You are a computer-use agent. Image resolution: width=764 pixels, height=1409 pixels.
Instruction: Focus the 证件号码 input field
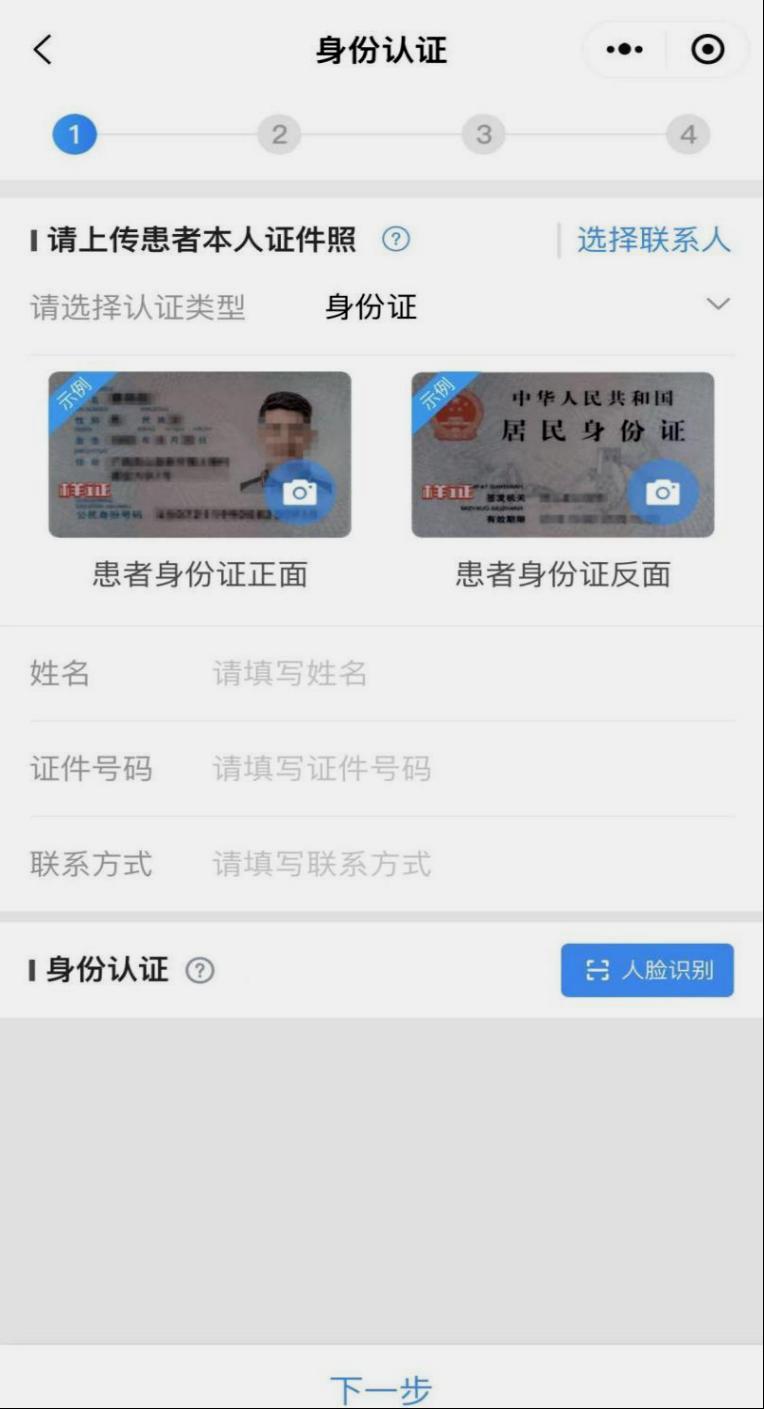470,769
